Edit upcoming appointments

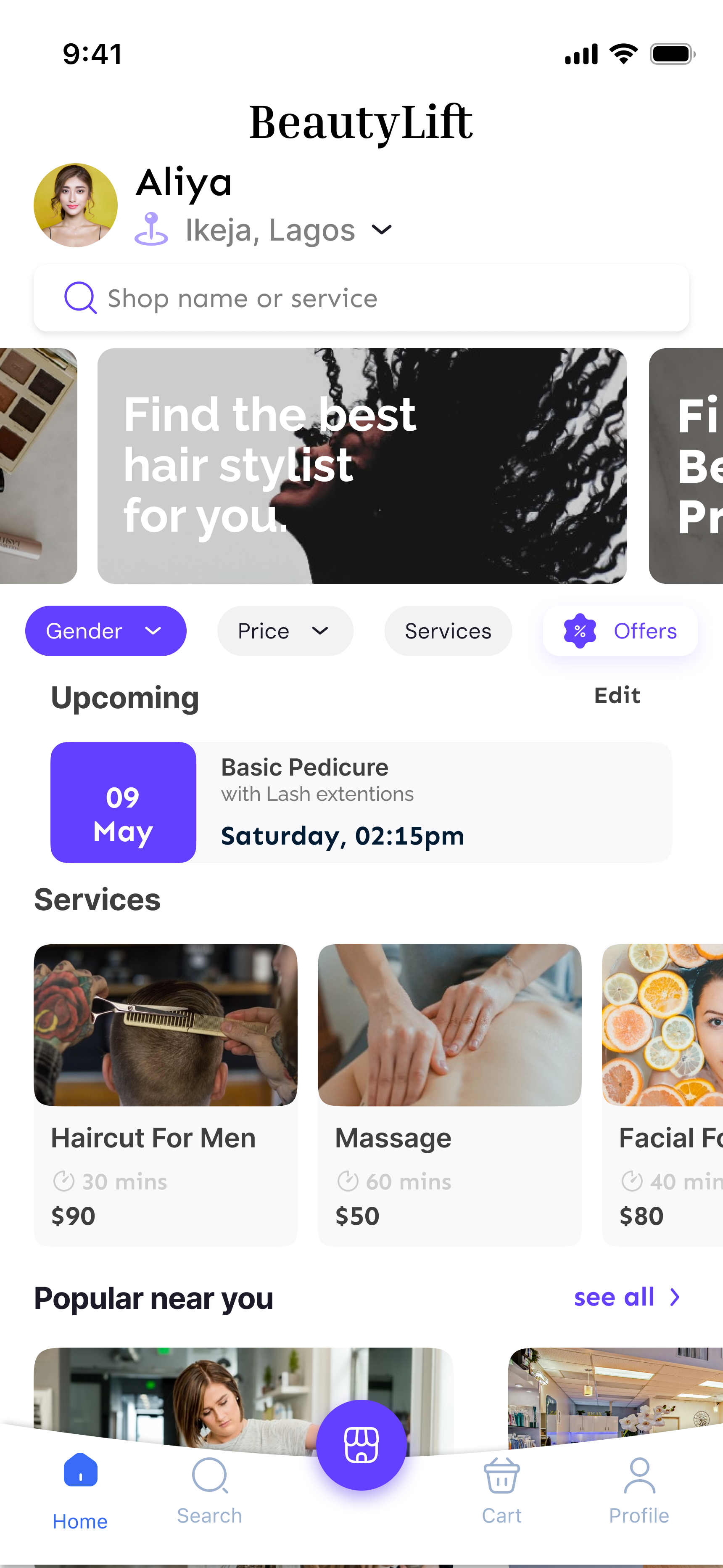(x=617, y=696)
